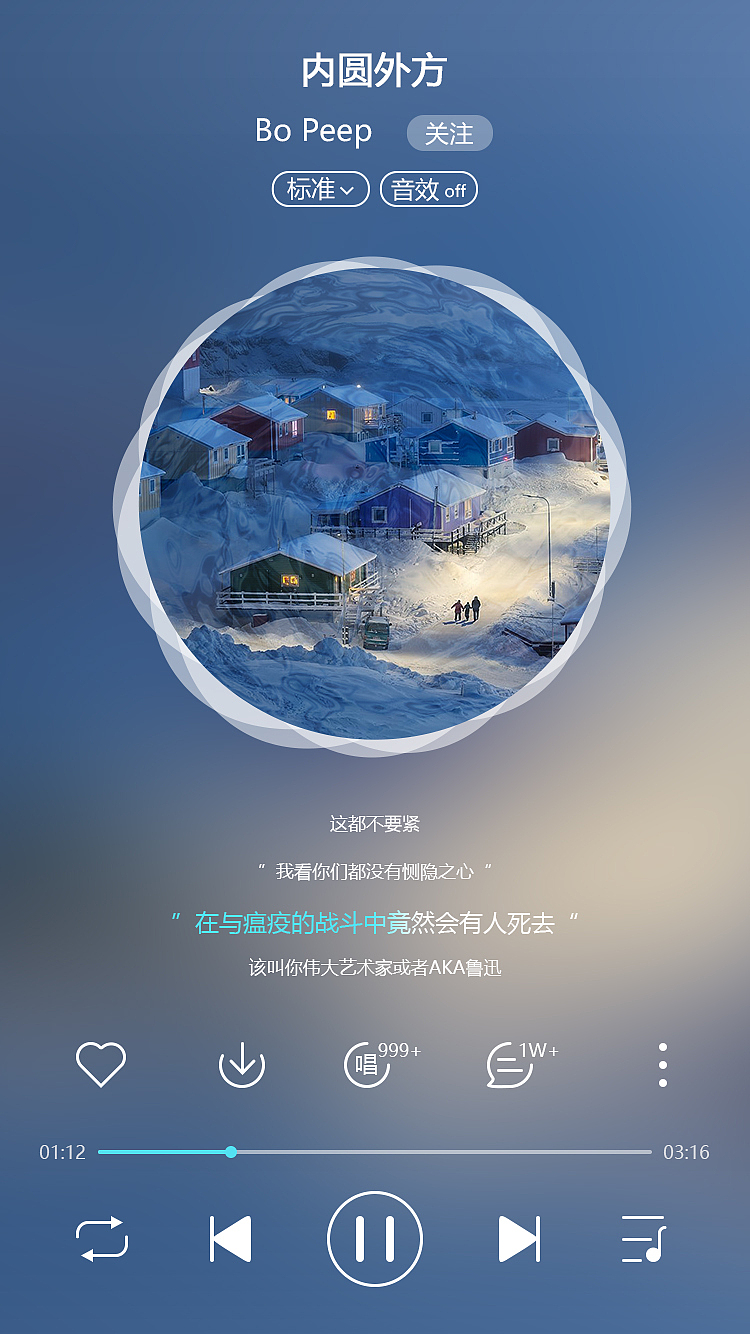Follow artist Bo Peep with 关注 button
Viewport: 750px width, 1334px height.
click(x=449, y=133)
